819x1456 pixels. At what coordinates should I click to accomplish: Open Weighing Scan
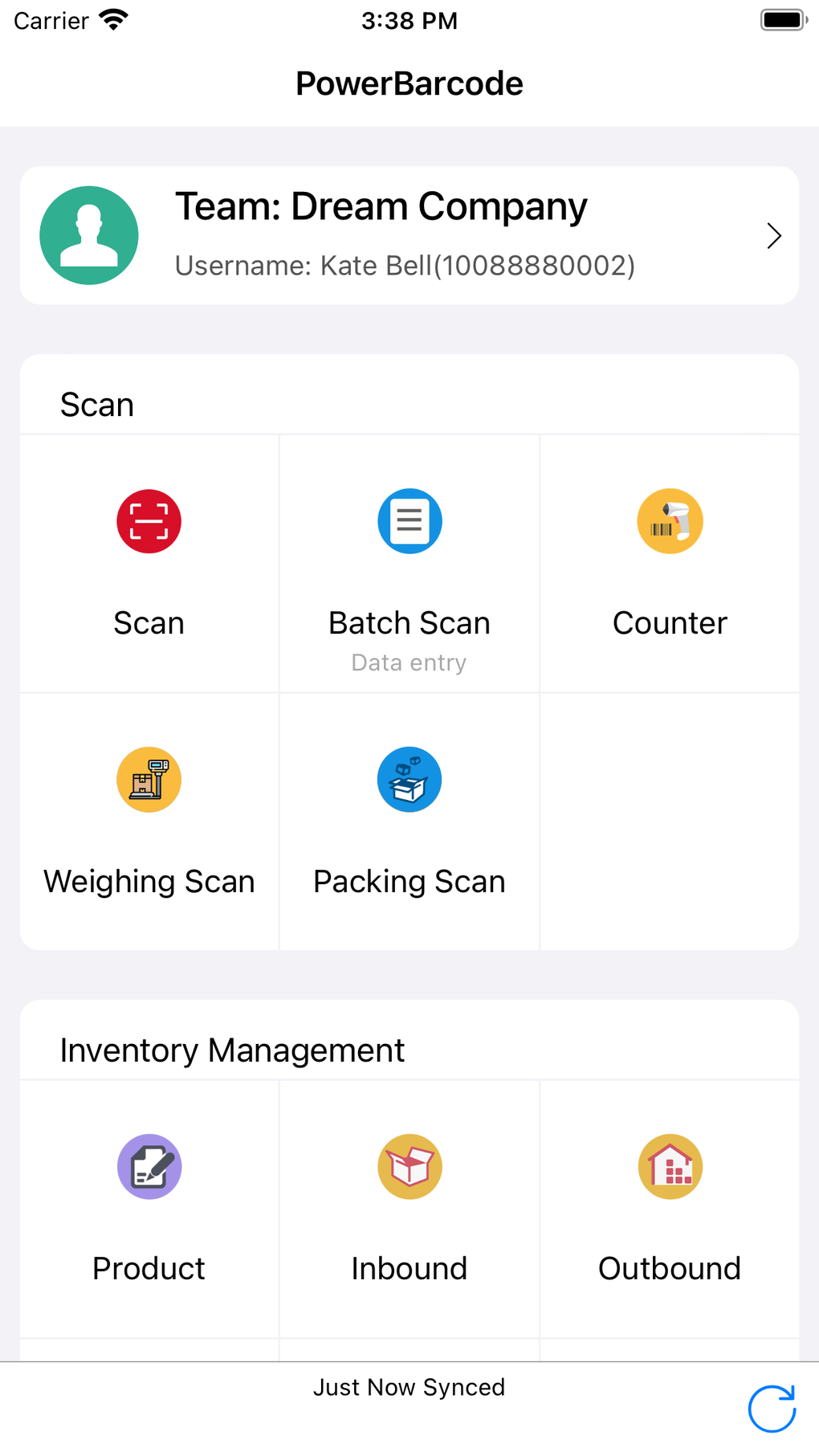[149, 821]
